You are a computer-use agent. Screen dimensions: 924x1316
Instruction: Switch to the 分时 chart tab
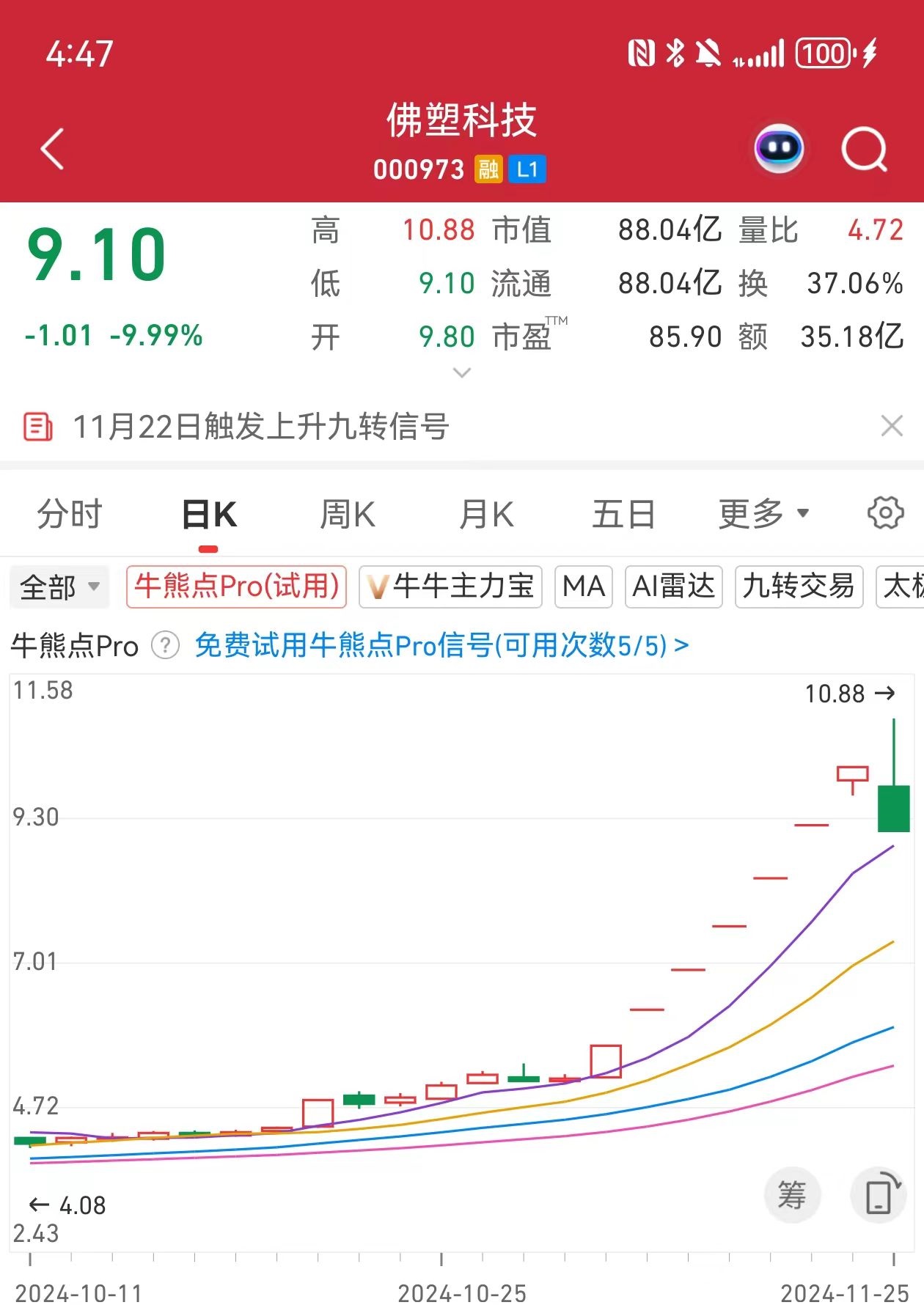click(70, 514)
